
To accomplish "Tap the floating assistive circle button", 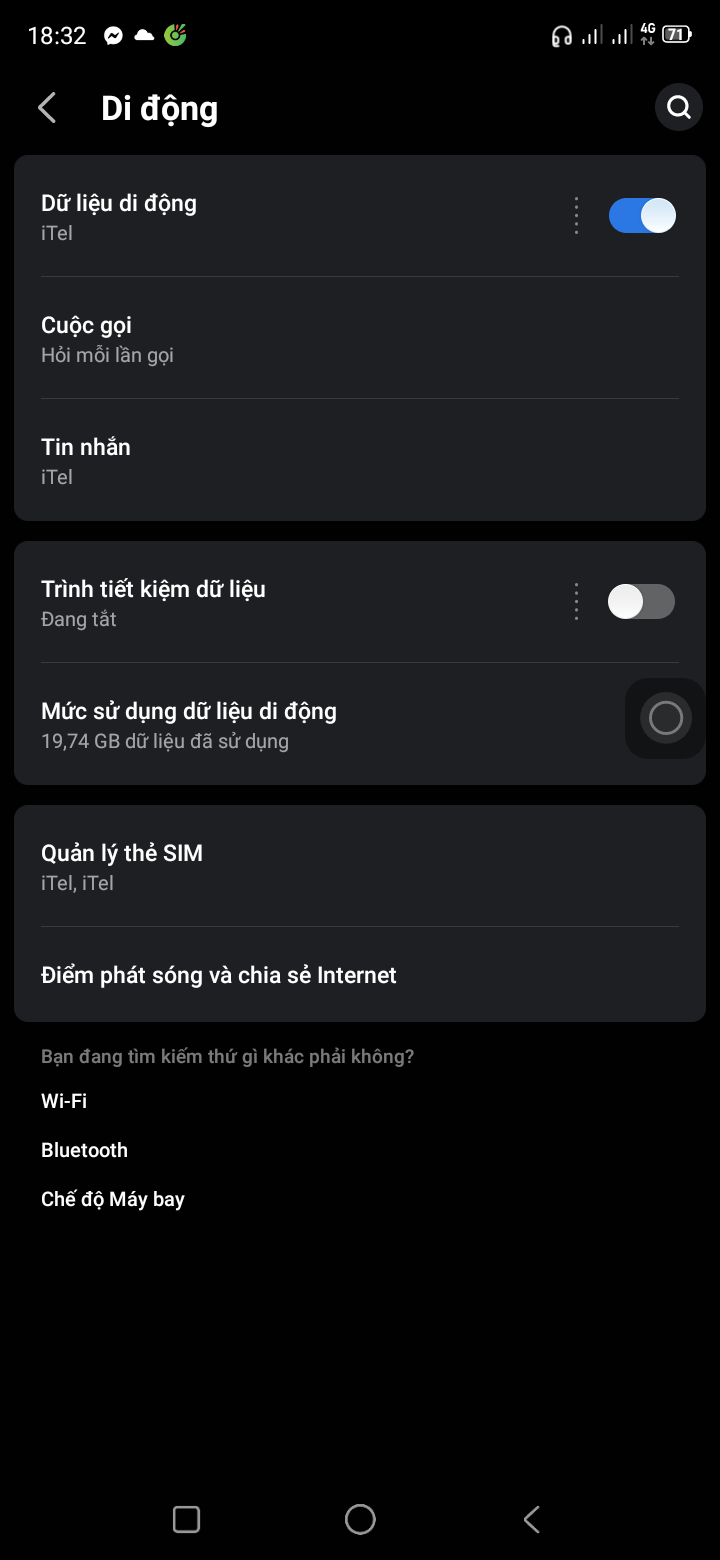I will (x=665, y=718).
